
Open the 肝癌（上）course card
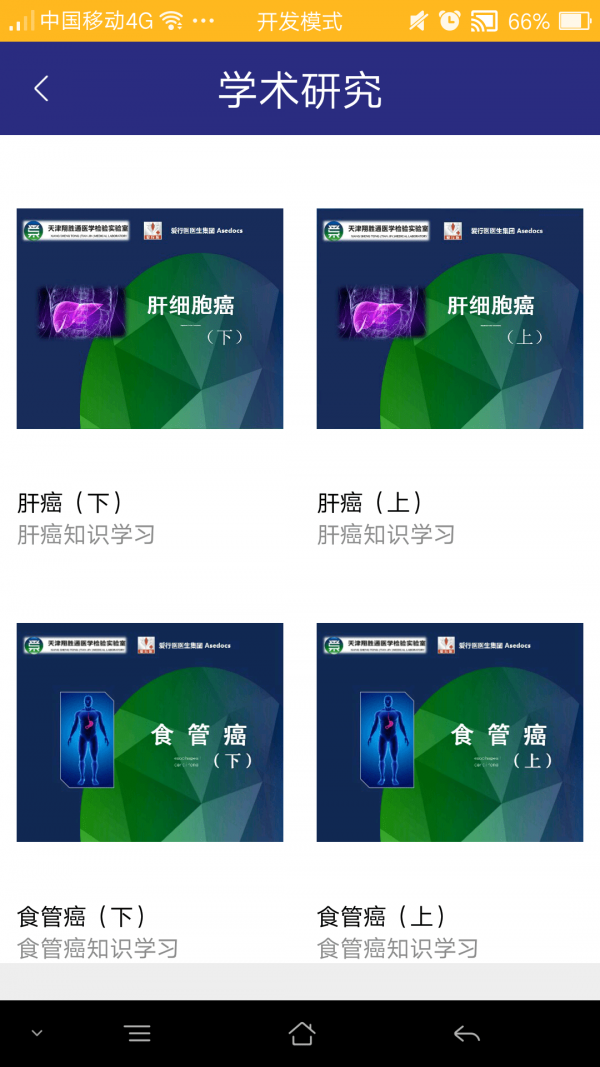450,319
